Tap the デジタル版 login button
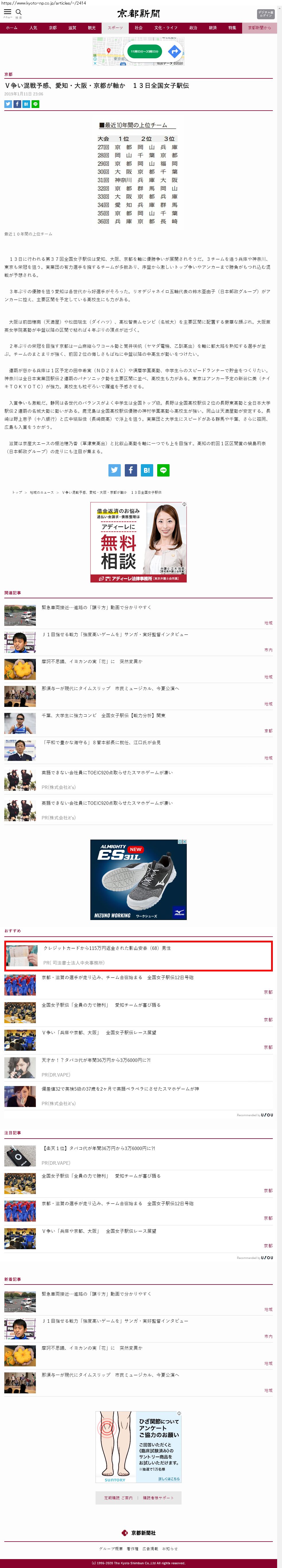Viewport: 282px width, 1568px height. pos(266,13)
